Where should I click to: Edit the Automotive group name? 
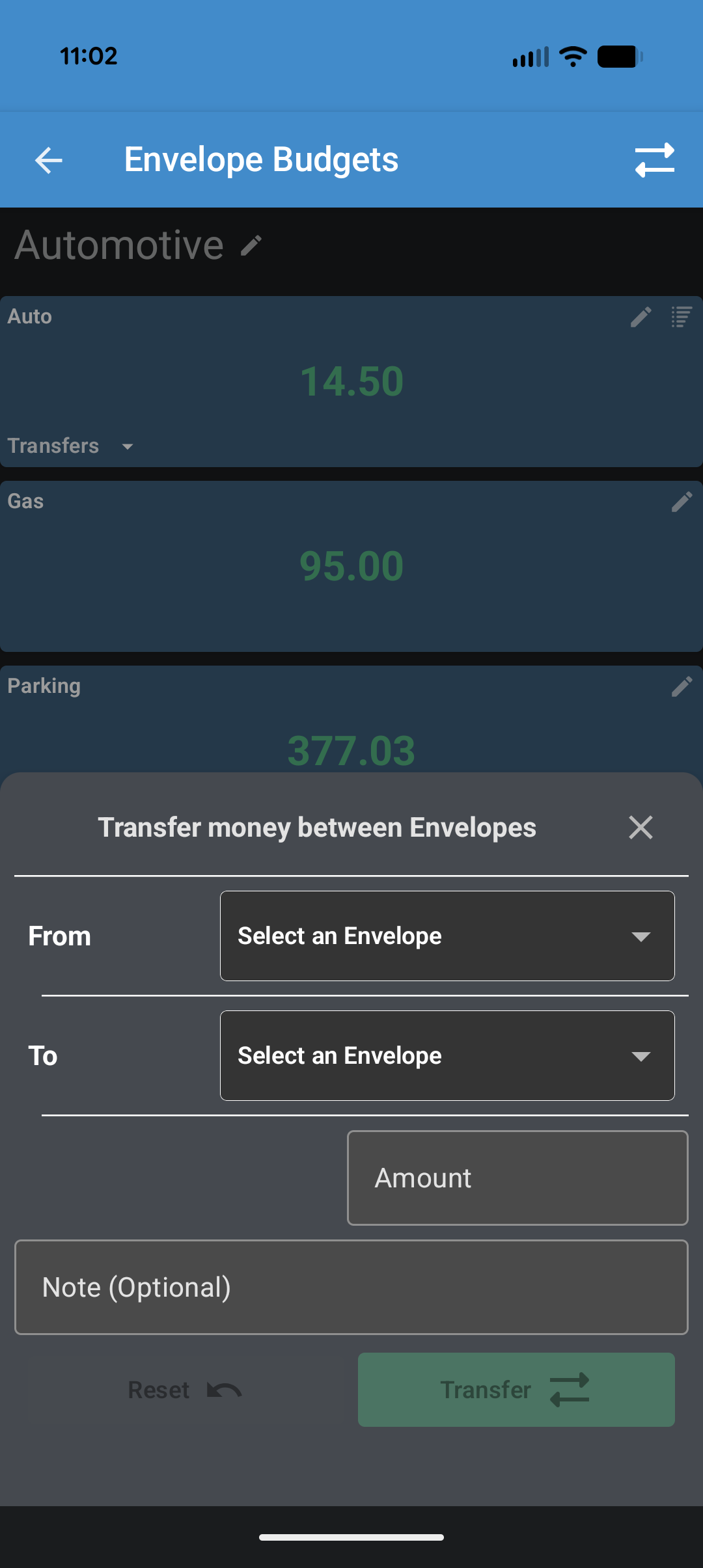251,246
